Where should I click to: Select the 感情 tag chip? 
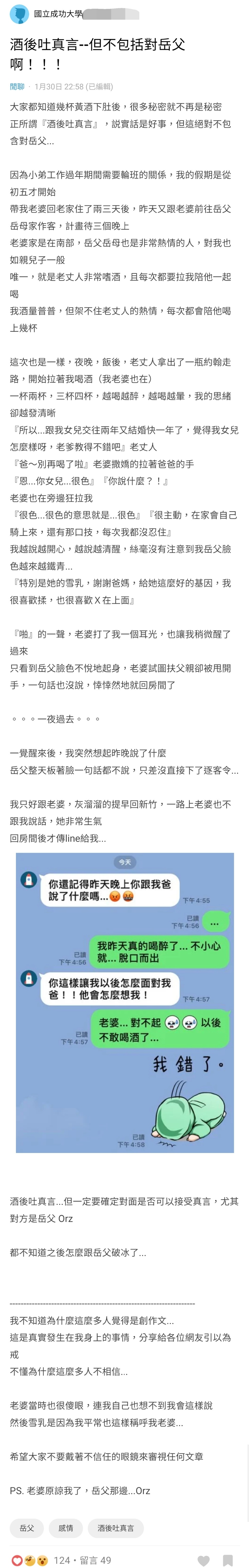[x=66, y=1528]
